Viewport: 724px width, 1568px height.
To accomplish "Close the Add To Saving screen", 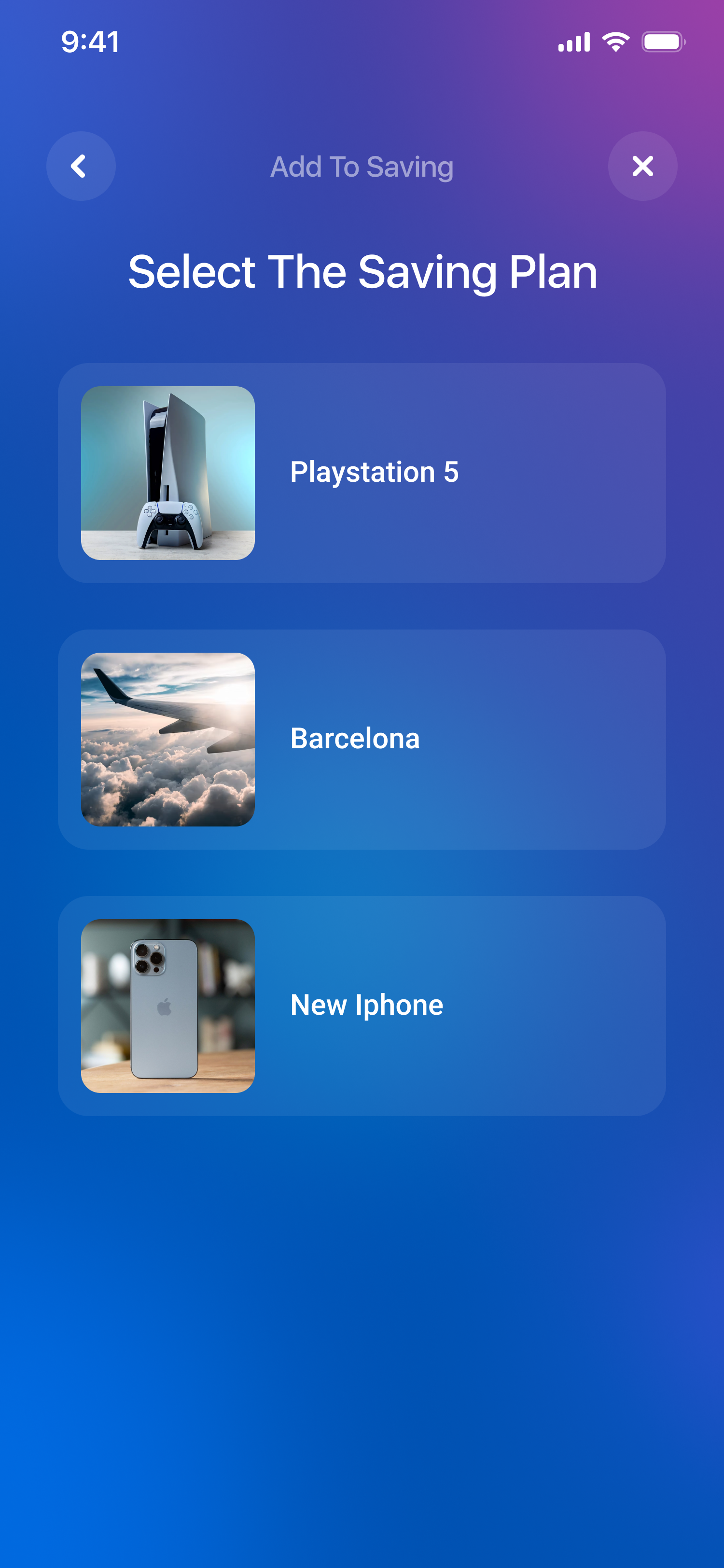I will [x=642, y=166].
